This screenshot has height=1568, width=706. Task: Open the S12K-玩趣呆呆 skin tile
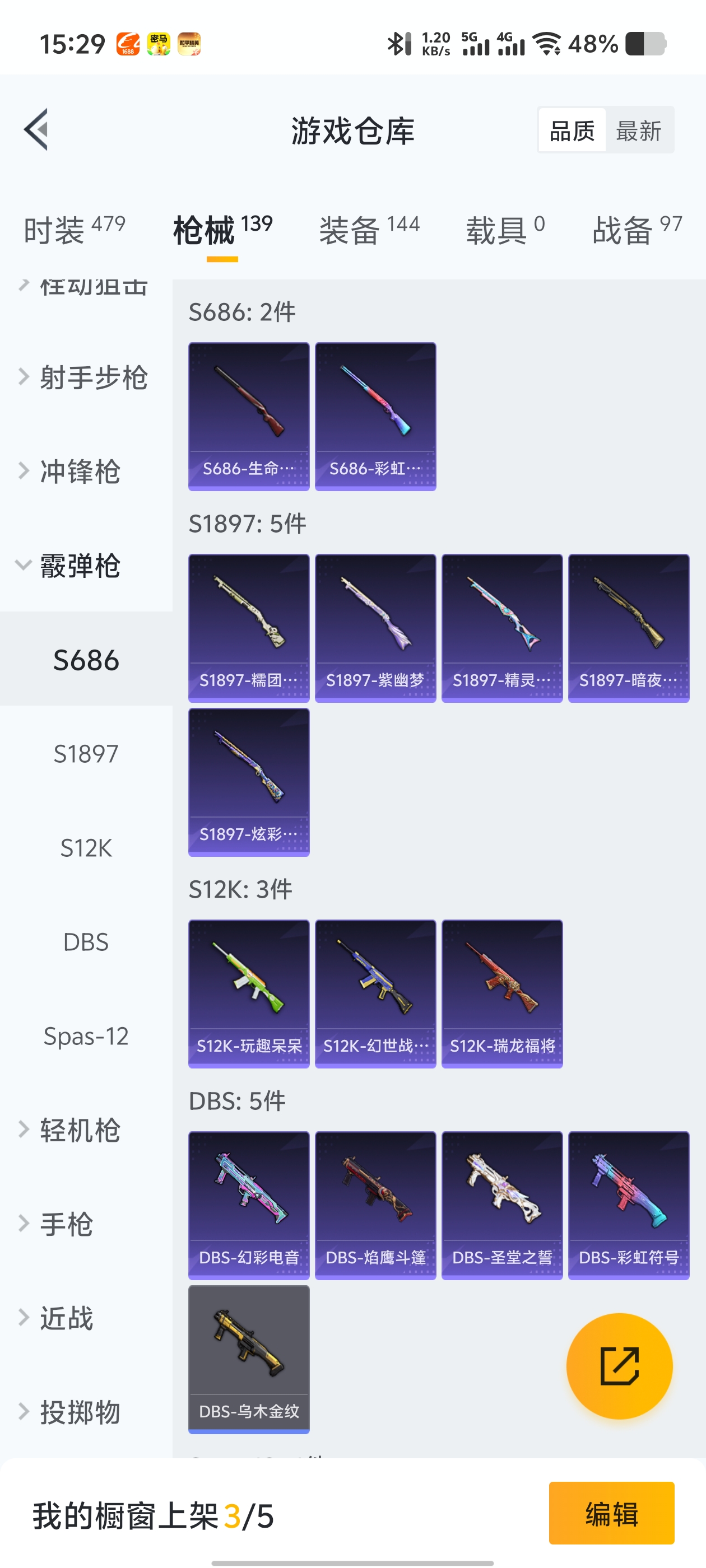coord(249,994)
